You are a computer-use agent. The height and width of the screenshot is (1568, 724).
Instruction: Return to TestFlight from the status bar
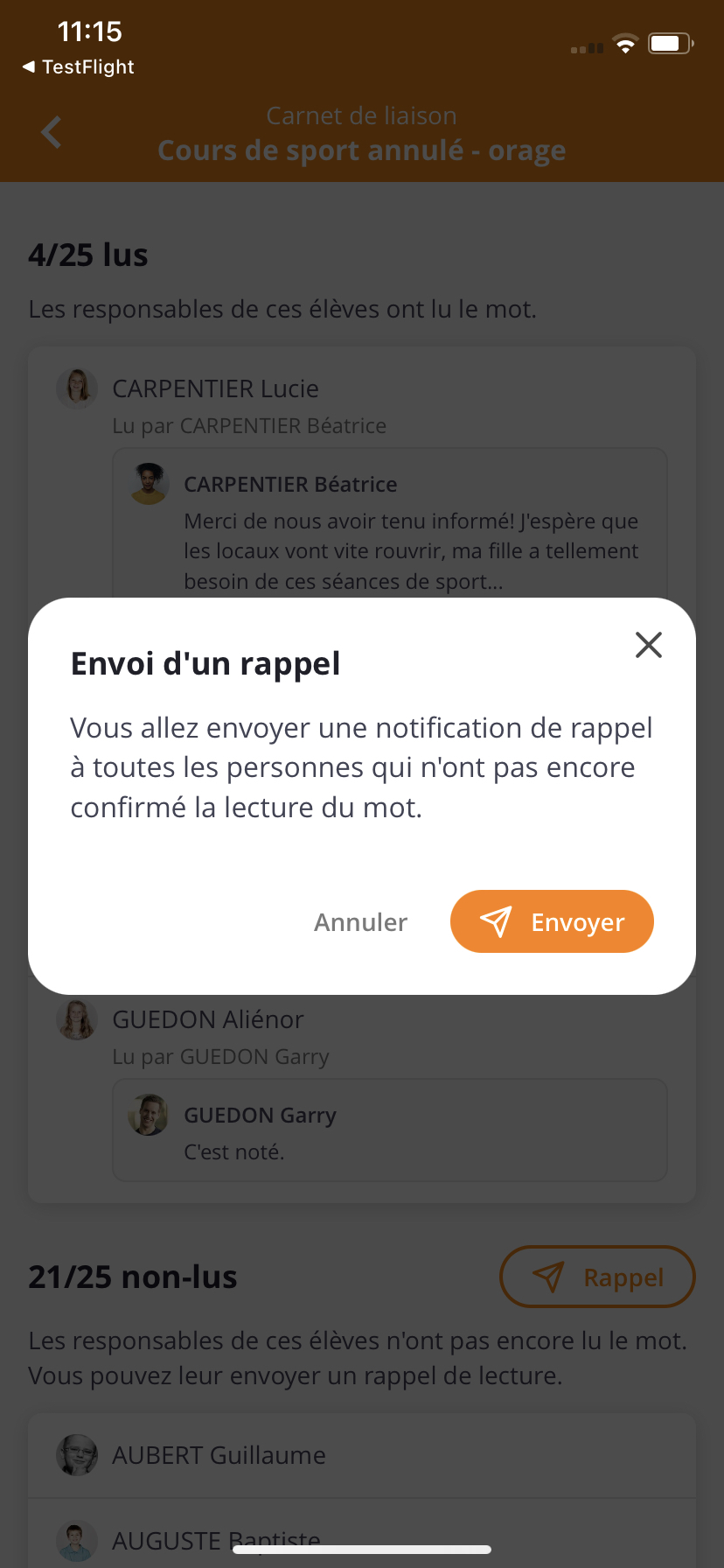click(78, 66)
